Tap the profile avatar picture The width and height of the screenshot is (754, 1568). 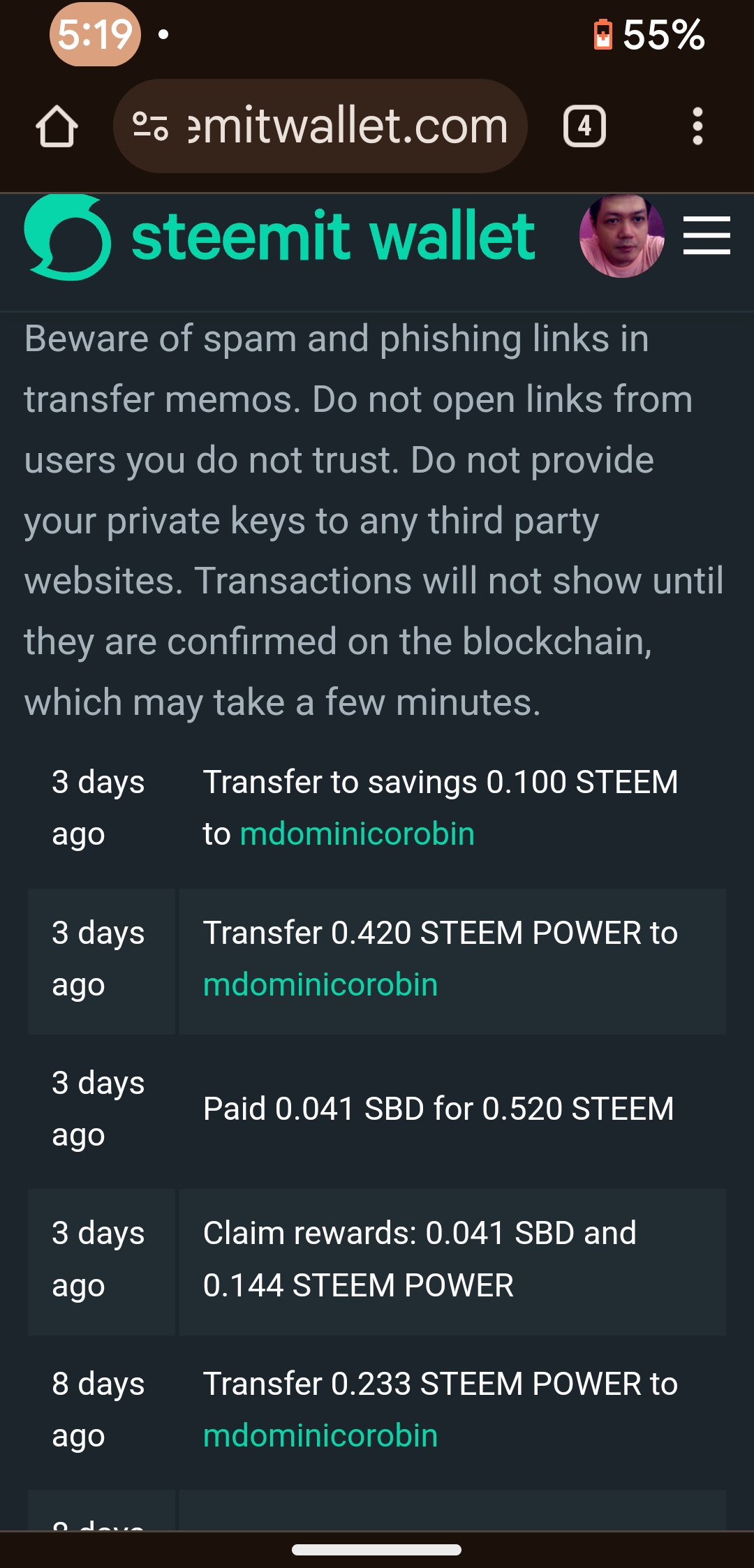621,236
